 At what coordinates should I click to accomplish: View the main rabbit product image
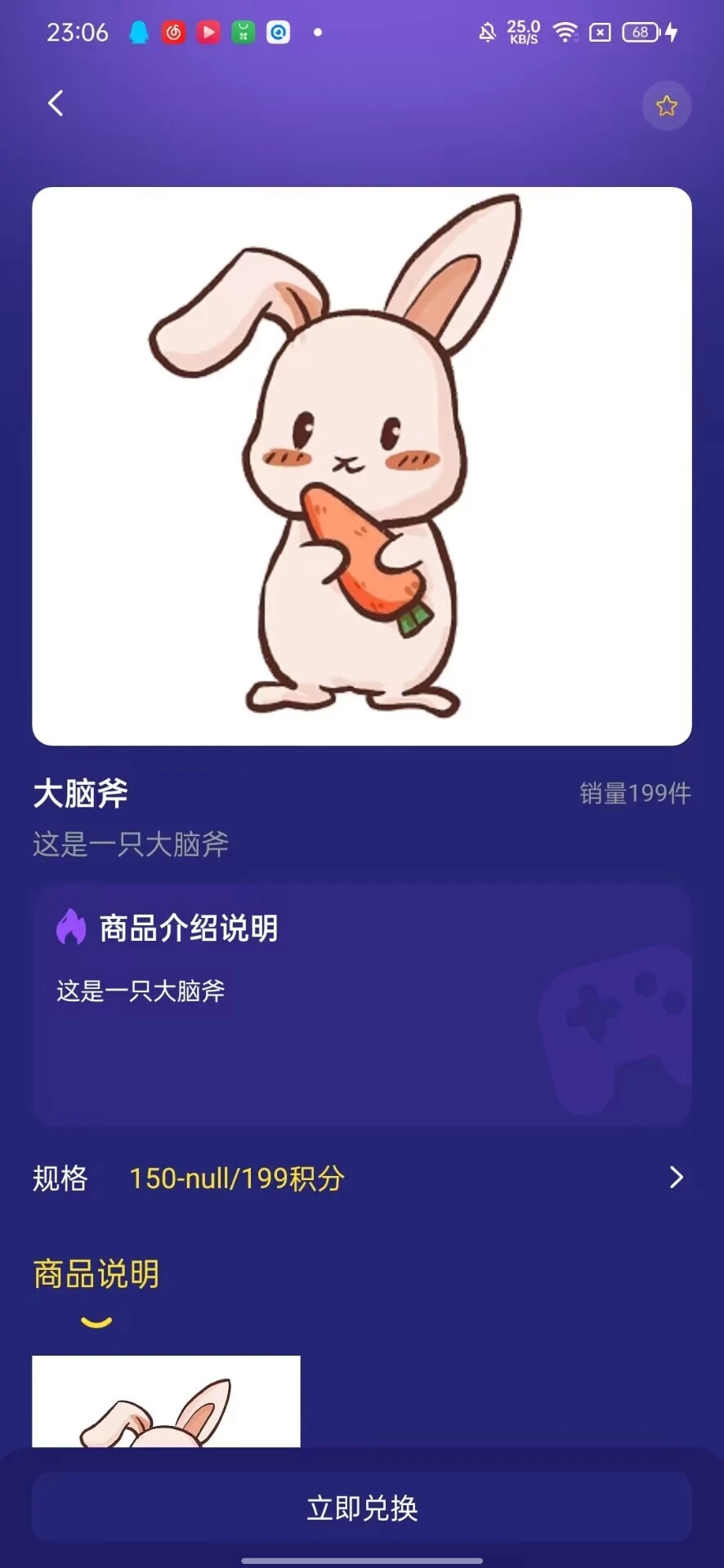coord(361,465)
